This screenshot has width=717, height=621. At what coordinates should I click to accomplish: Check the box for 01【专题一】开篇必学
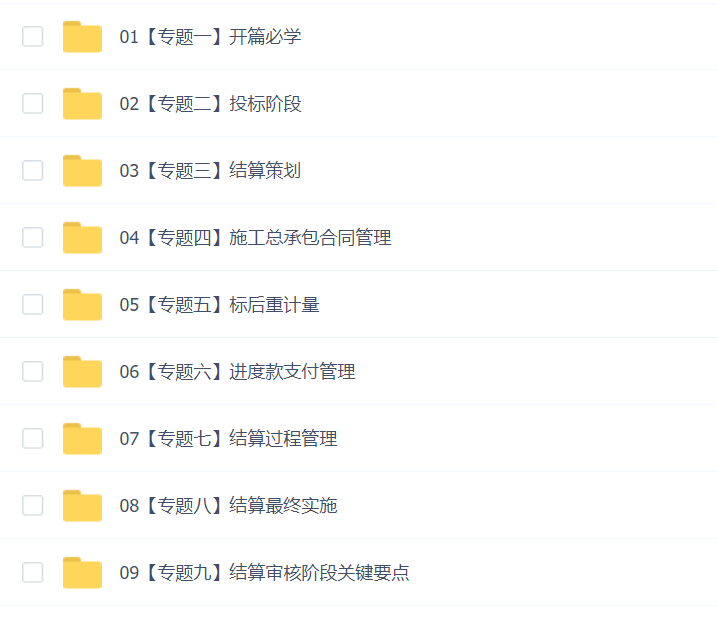(33, 37)
